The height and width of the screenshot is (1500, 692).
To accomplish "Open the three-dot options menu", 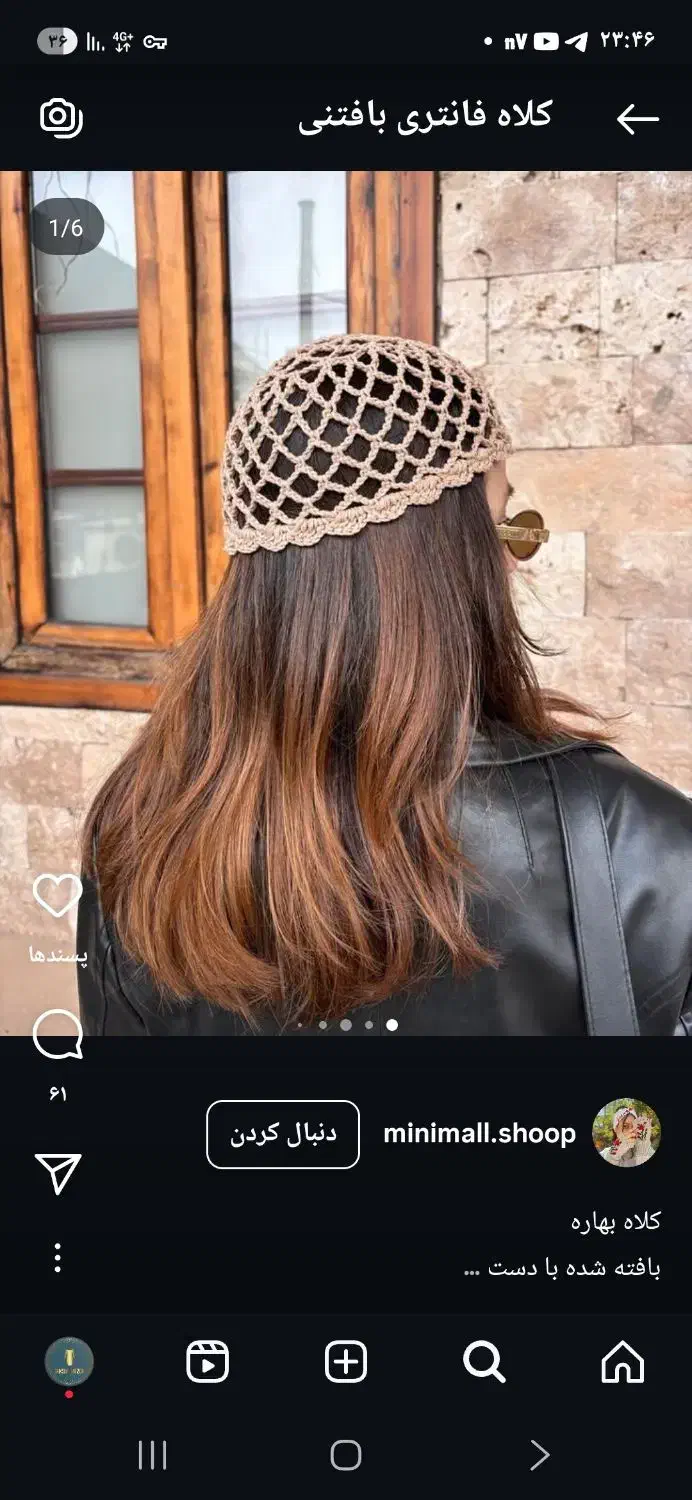I will (x=58, y=1258).
